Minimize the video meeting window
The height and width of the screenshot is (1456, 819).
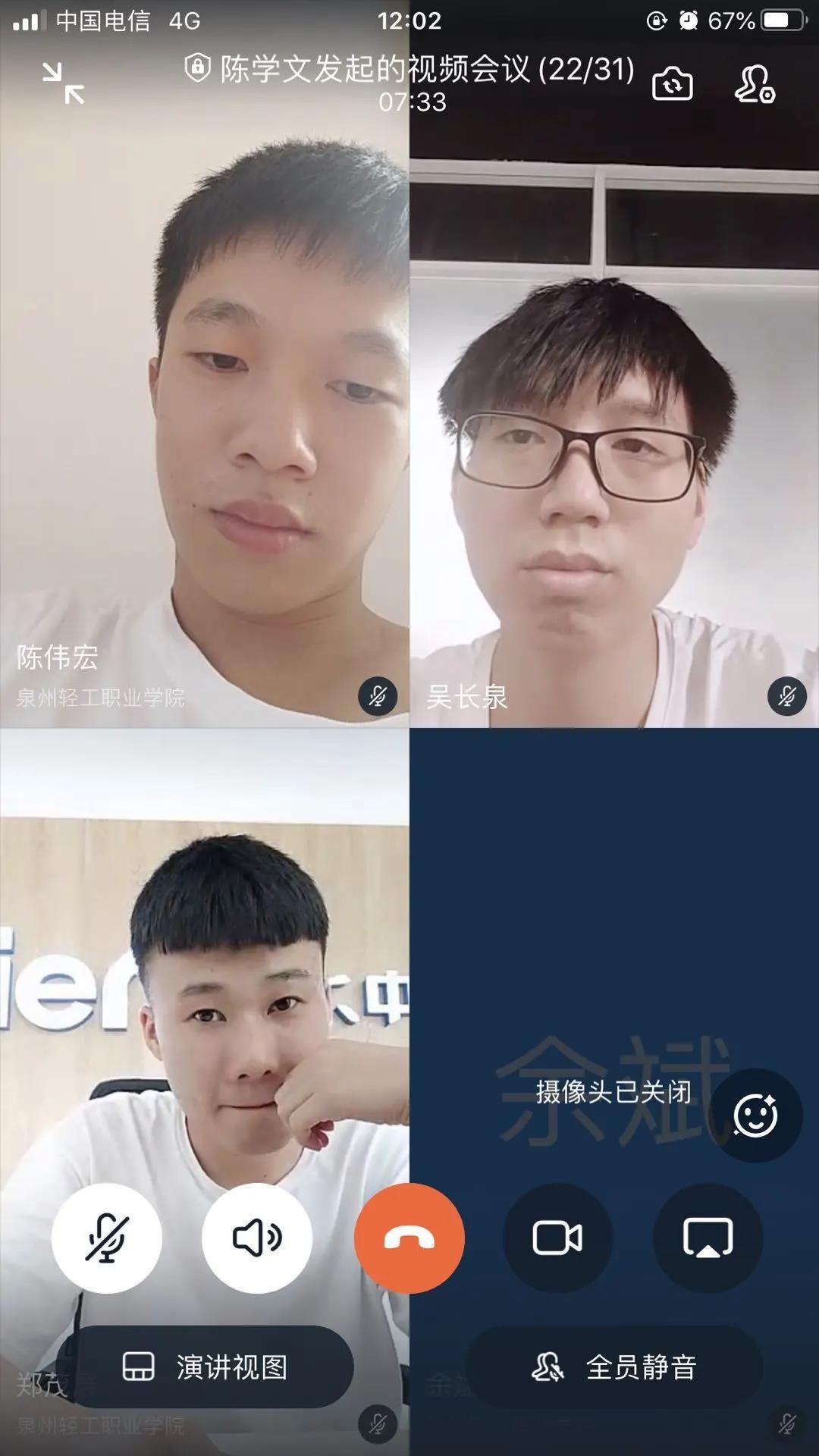(x=63, y=83)
